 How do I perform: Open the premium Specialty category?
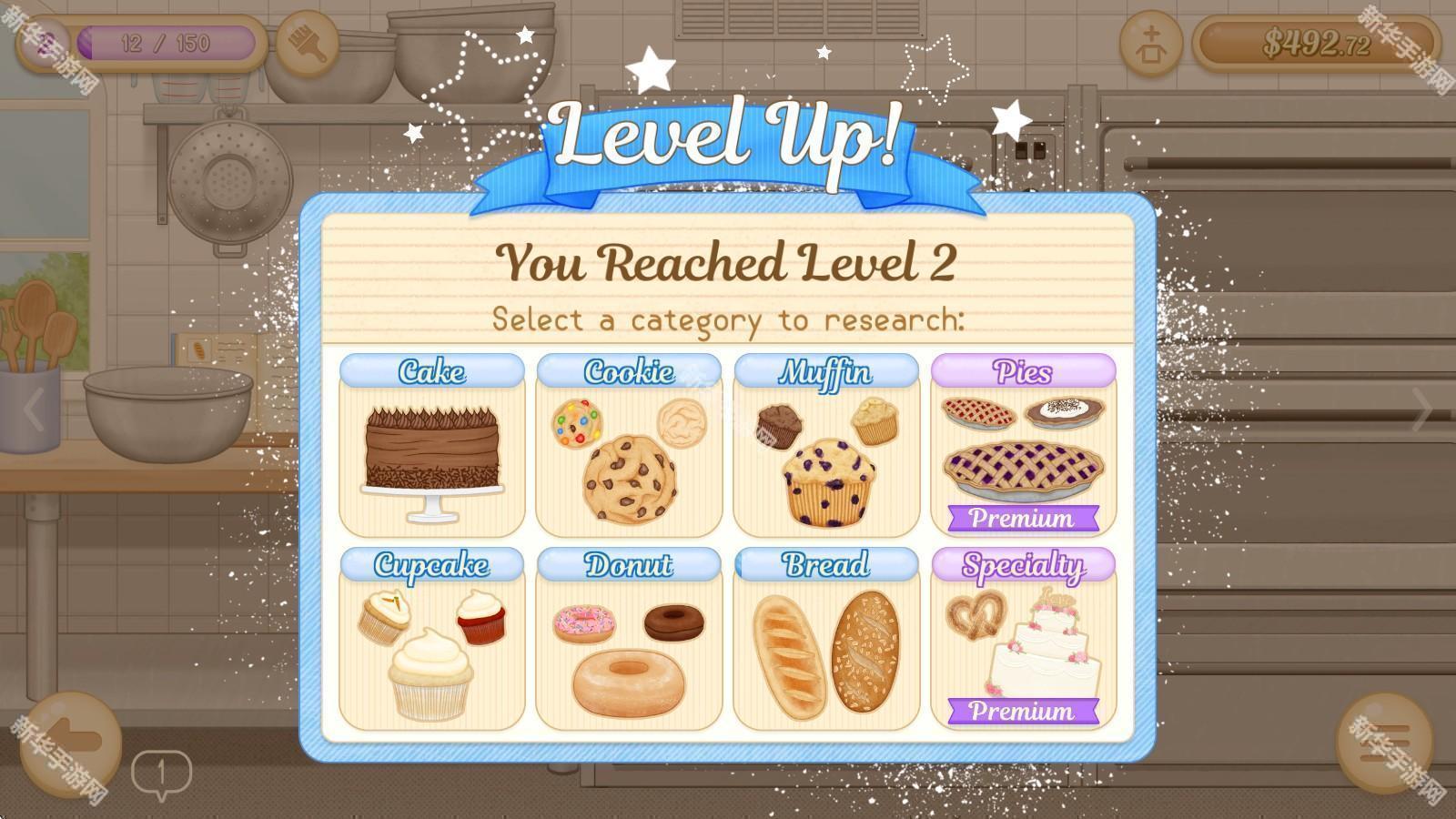[1023, 639]
